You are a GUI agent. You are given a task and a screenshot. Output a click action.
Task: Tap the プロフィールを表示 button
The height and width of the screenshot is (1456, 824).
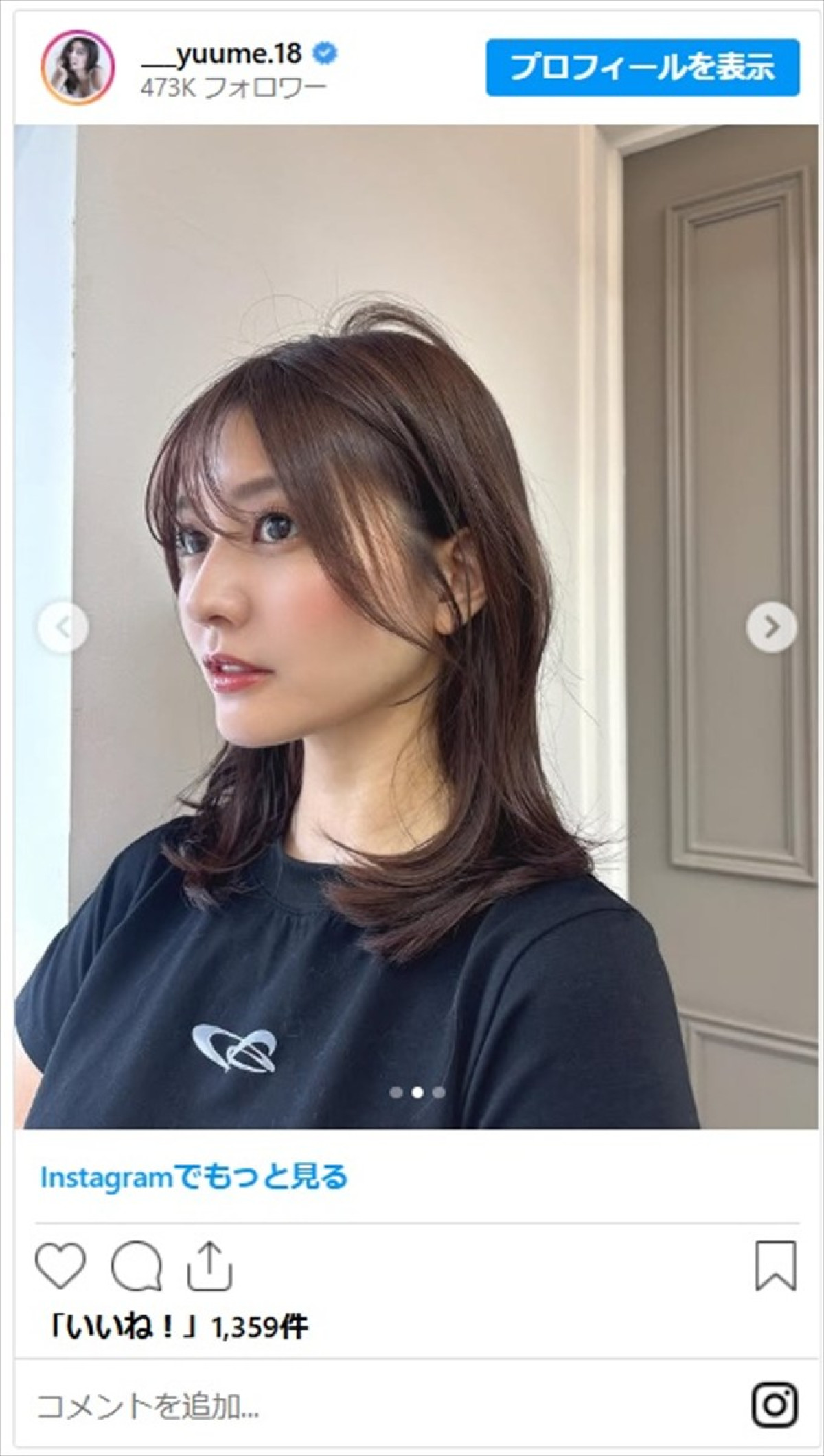pyautogui.click(x=643, y=67)
